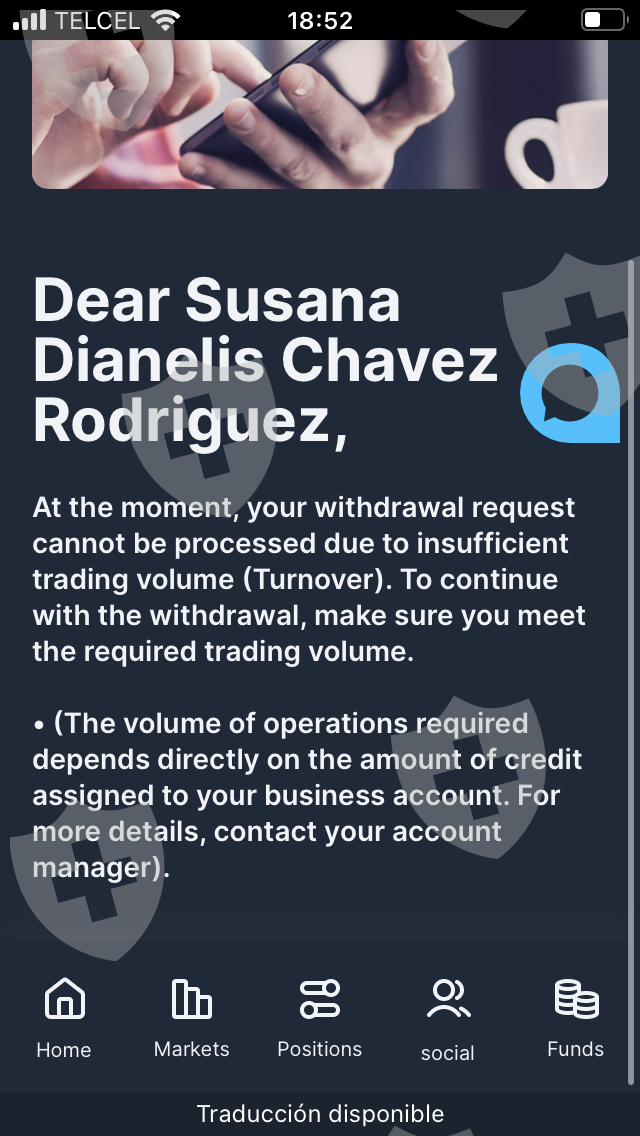
Task: Switch to the Funds tab
Action: click(x=575, y=1019)
